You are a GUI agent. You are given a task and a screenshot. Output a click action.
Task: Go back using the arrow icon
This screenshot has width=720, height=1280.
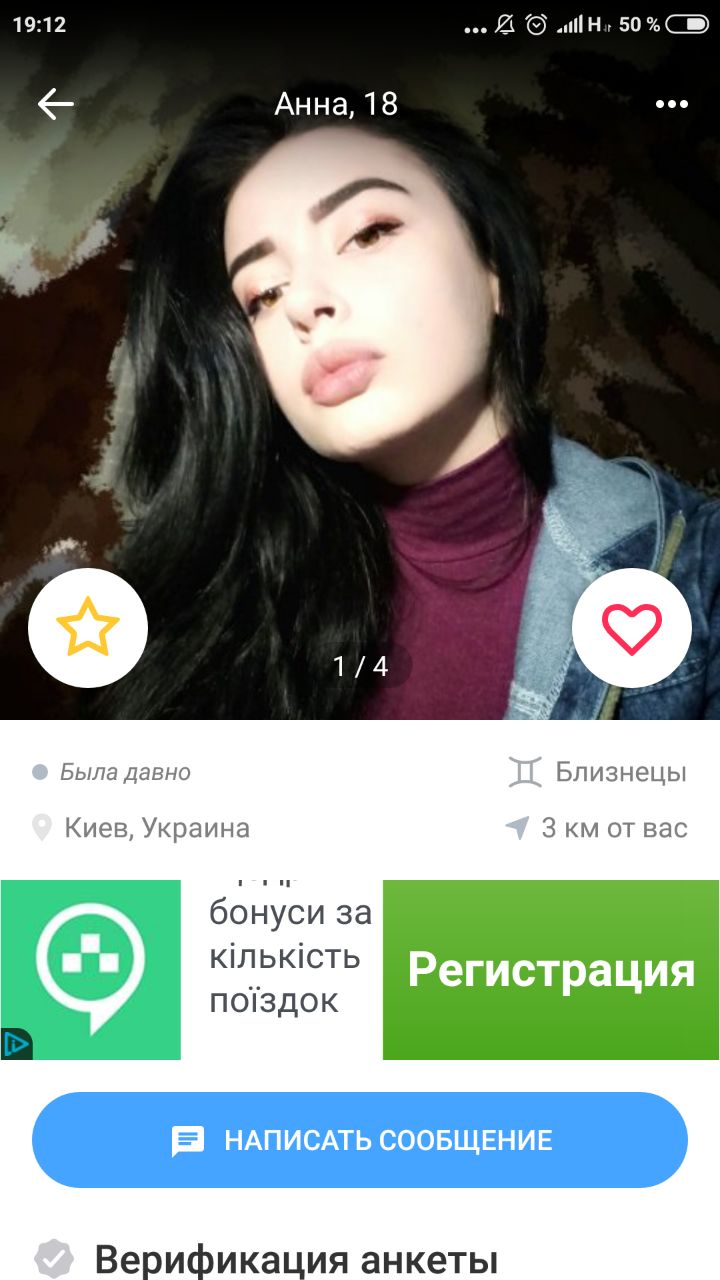tap(55, 103)
